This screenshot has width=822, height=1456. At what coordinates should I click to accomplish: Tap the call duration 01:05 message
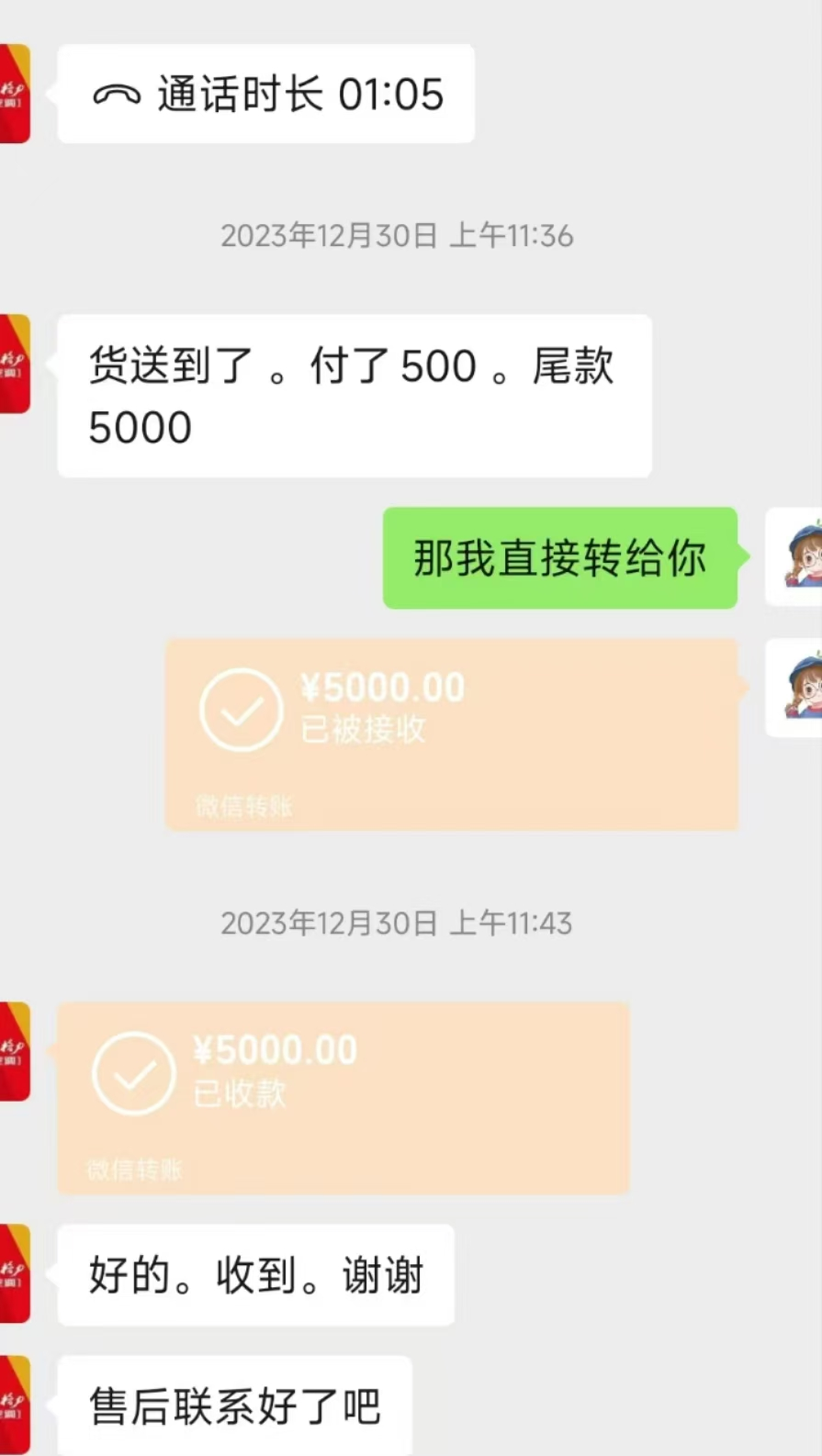click(x=266, y=94)
